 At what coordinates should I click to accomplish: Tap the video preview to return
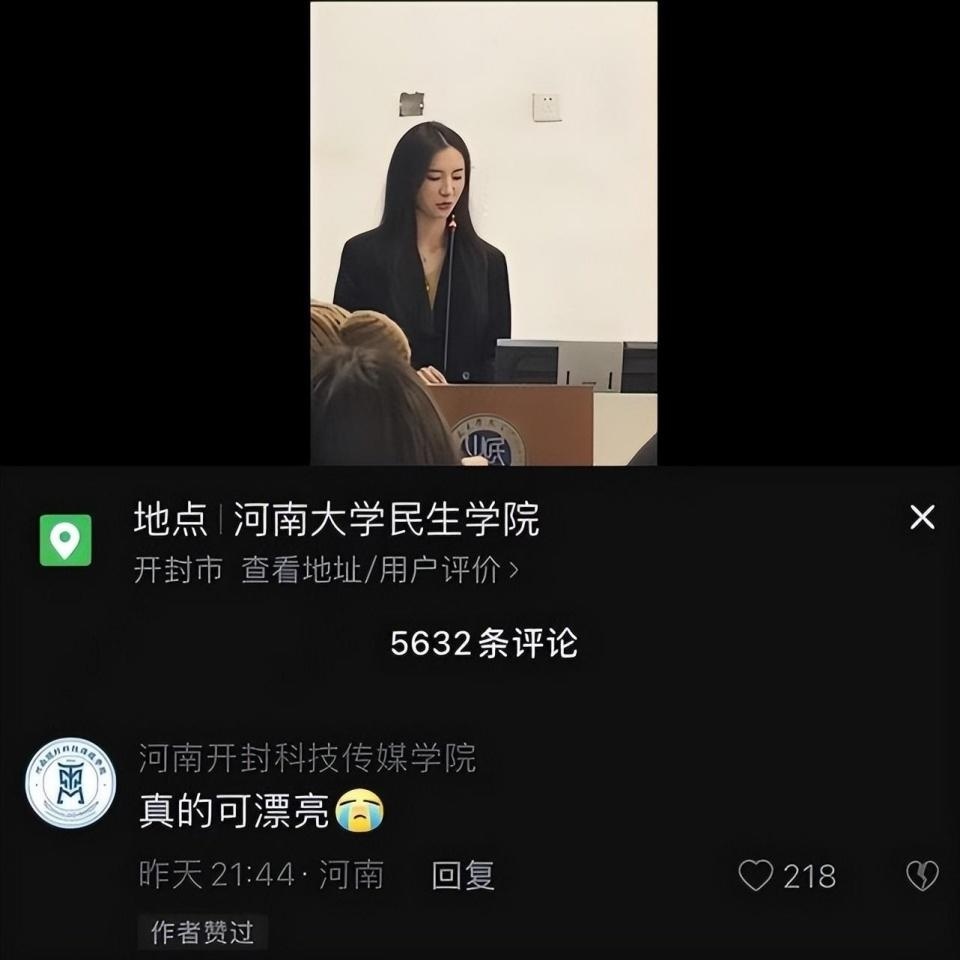pos(483,233)
